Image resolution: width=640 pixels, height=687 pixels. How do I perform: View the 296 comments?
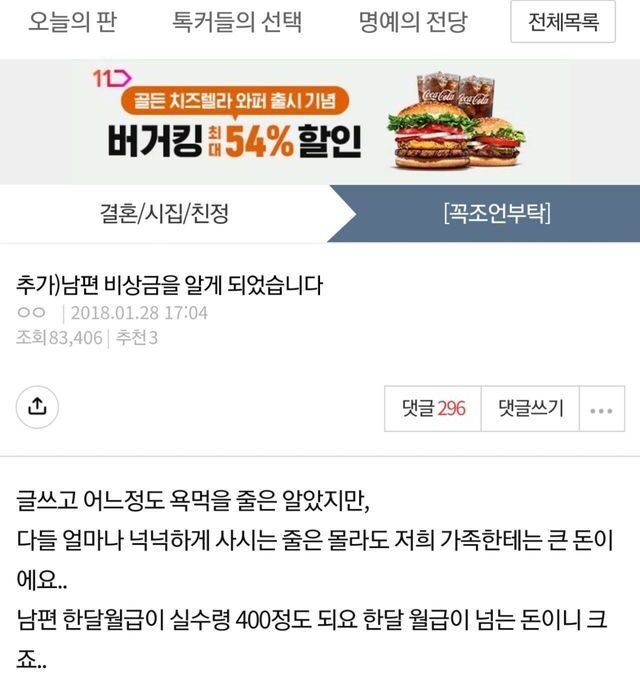[x=432, y=408]
